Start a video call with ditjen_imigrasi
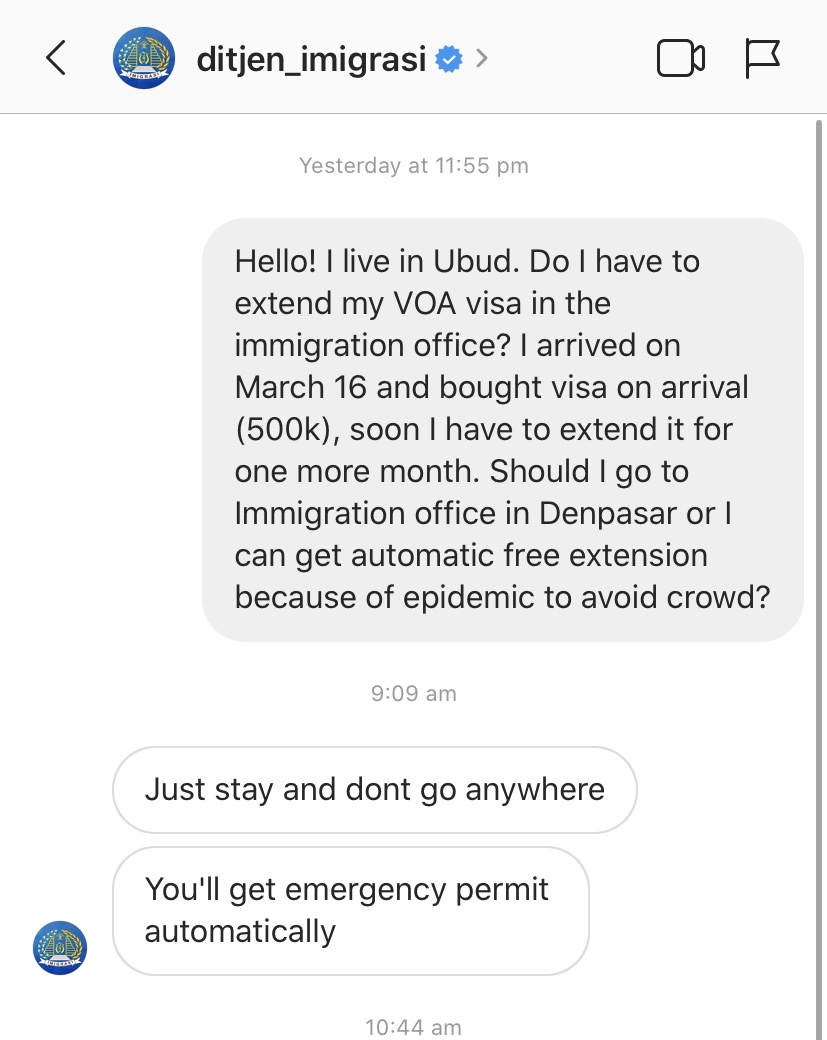This screenshot has height=1040, width=827. (x=680, y=58)
